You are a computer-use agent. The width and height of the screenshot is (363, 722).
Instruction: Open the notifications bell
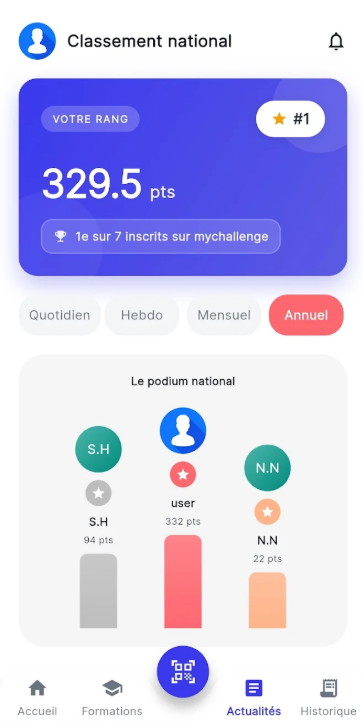(336, 41)
